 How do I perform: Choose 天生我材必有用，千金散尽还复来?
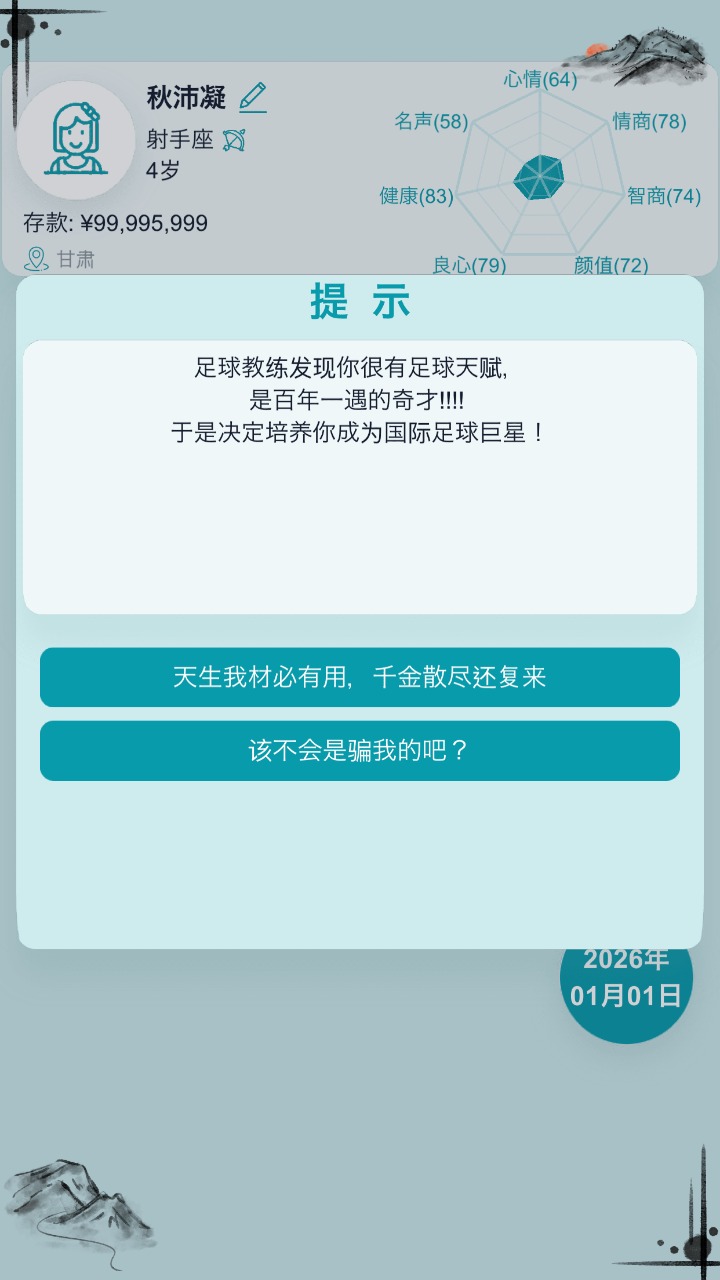(360, 678)
